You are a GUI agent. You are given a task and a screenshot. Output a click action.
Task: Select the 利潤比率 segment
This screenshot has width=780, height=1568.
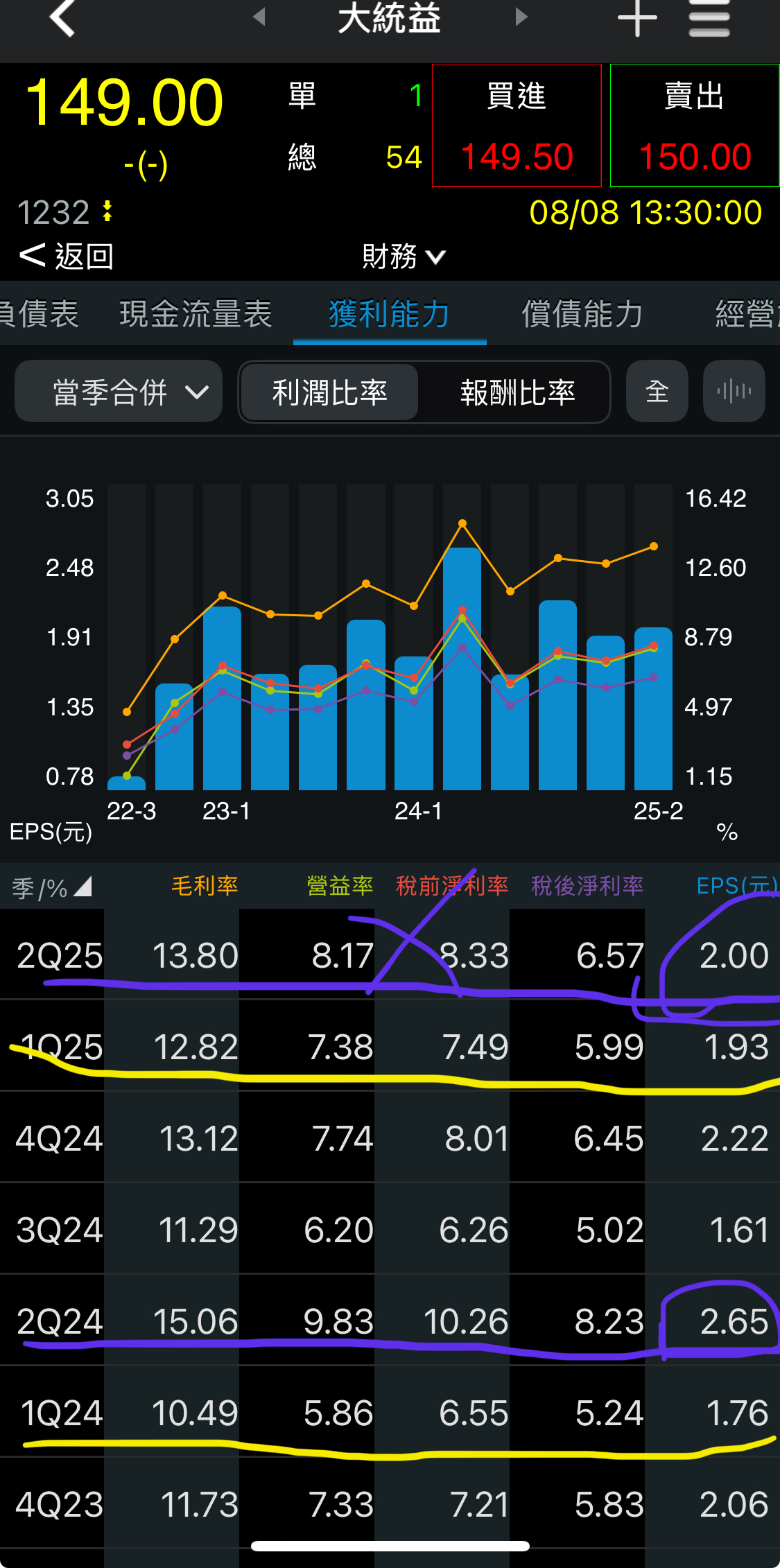(329, 392)
